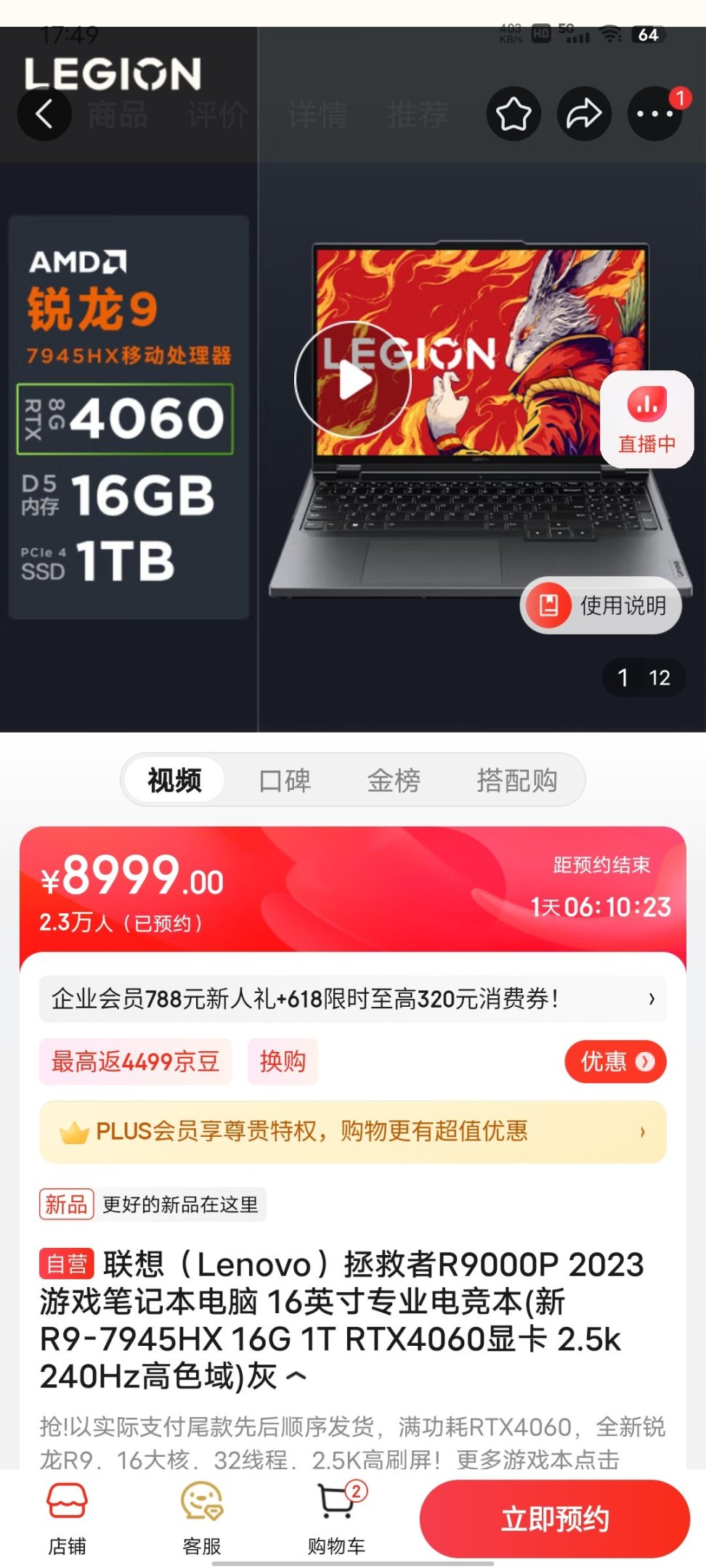
Task: Switch to the 口碑 tab
Action: [285, 780]
